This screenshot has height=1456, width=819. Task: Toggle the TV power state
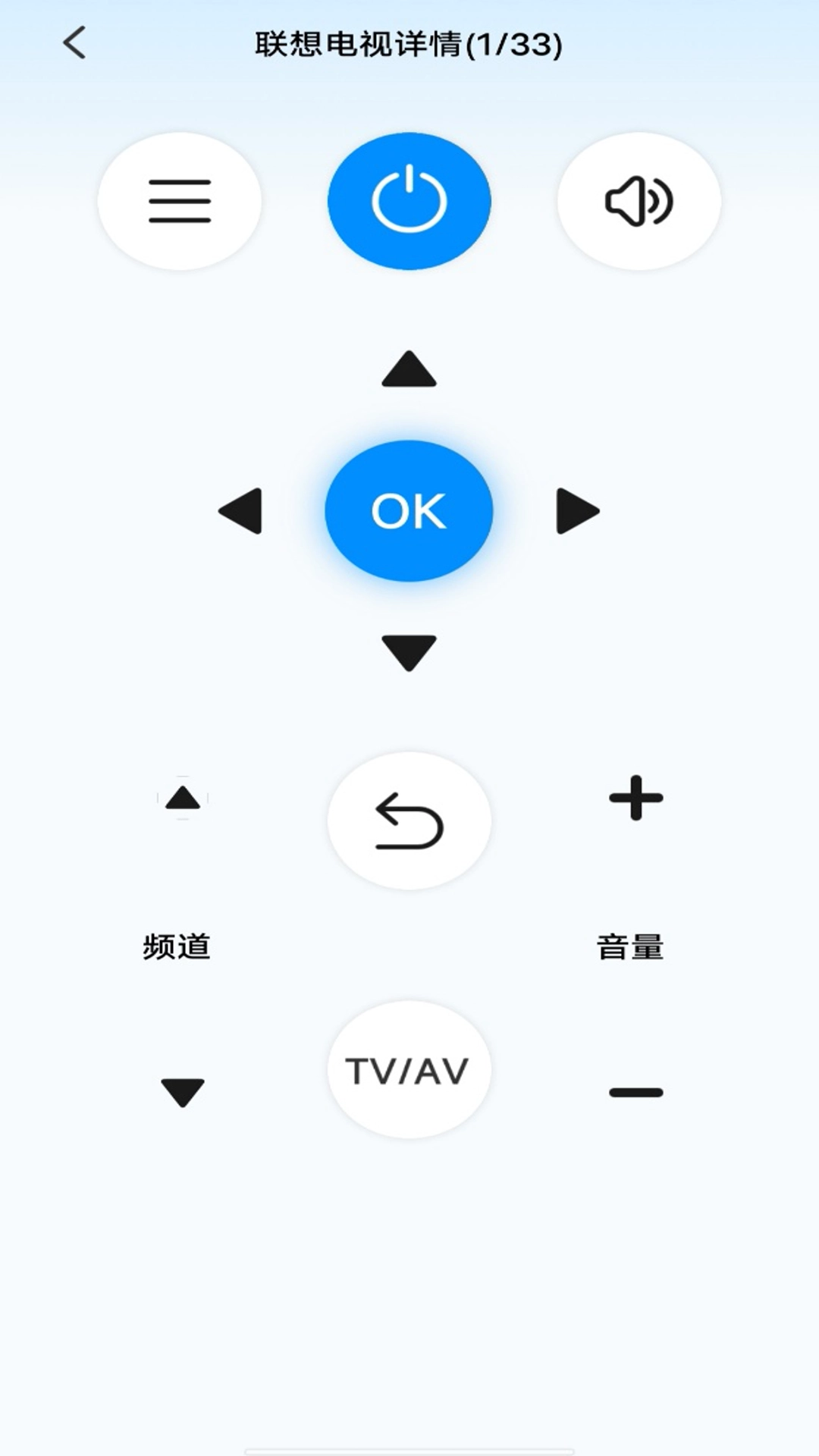pyautogui.click(x=409, y=201)
